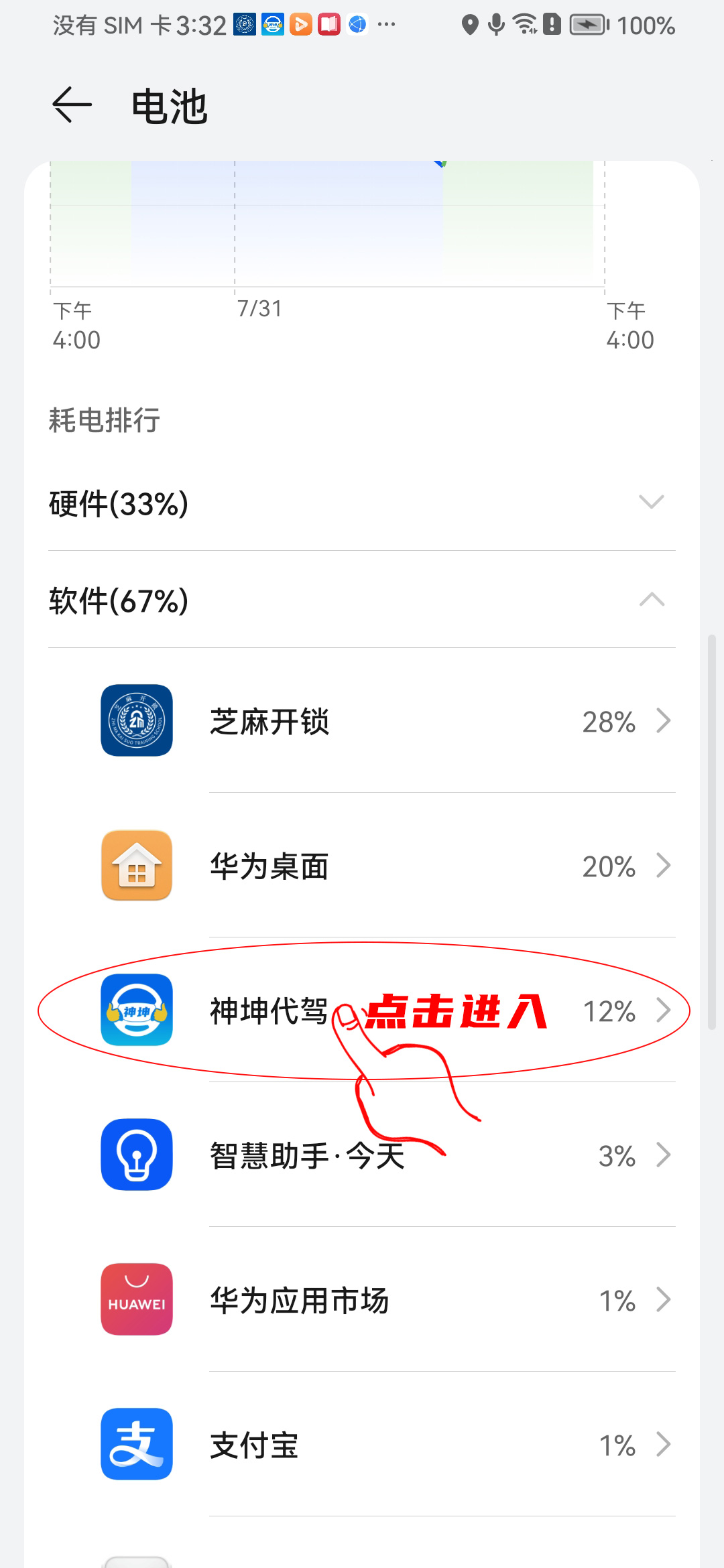
Task: Open 芝麻开锁 power usage details
Action: pos(387,722)
